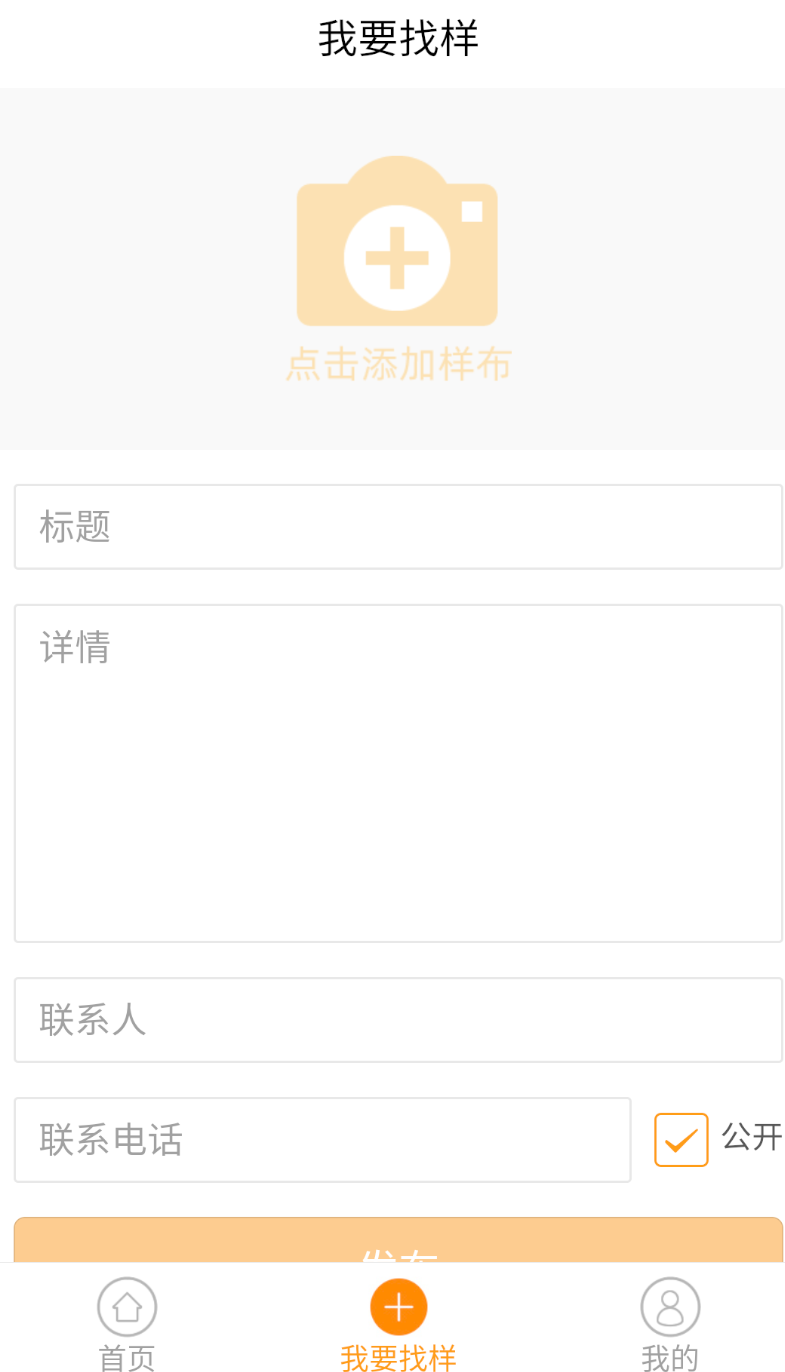
Task: Click the 标题 title input field
Action: point(397,526)
